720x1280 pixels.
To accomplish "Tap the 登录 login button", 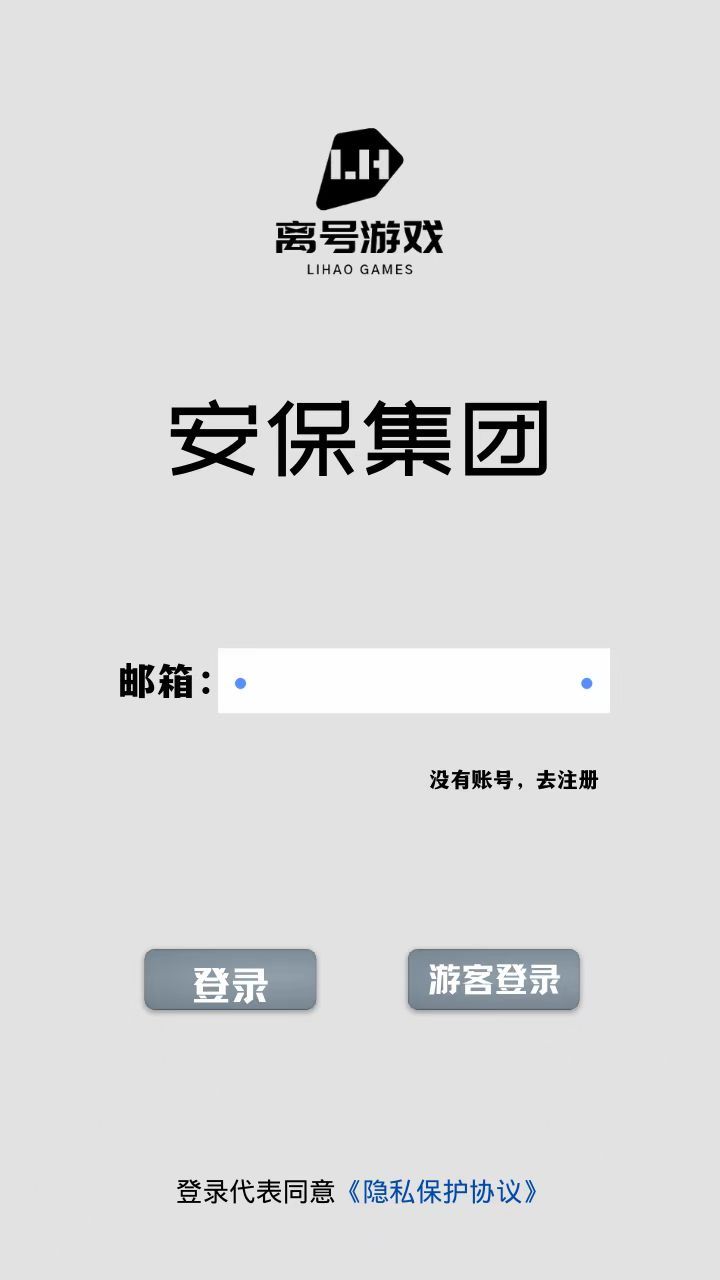I will [x=230, y=980].
